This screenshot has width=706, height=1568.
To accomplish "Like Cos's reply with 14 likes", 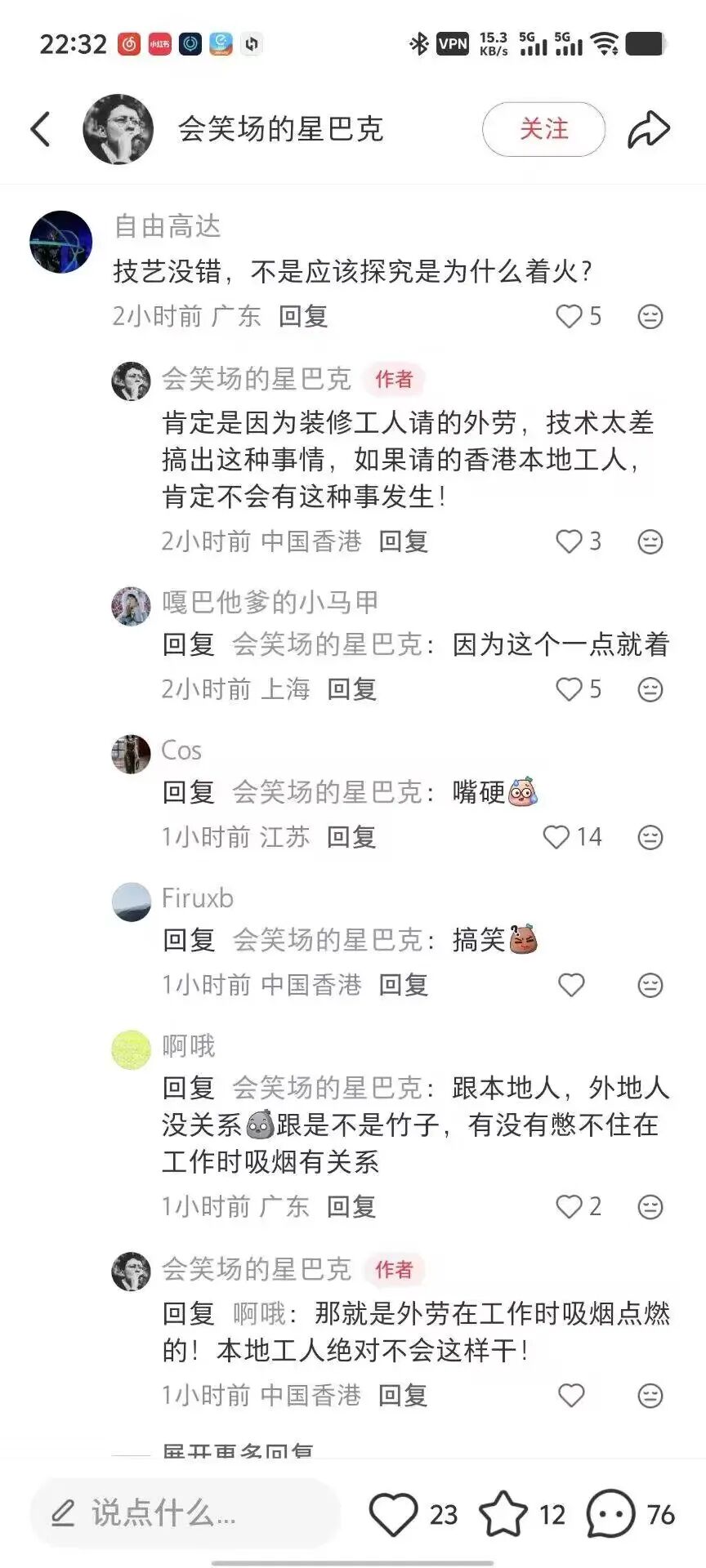I will click(556, 837).
